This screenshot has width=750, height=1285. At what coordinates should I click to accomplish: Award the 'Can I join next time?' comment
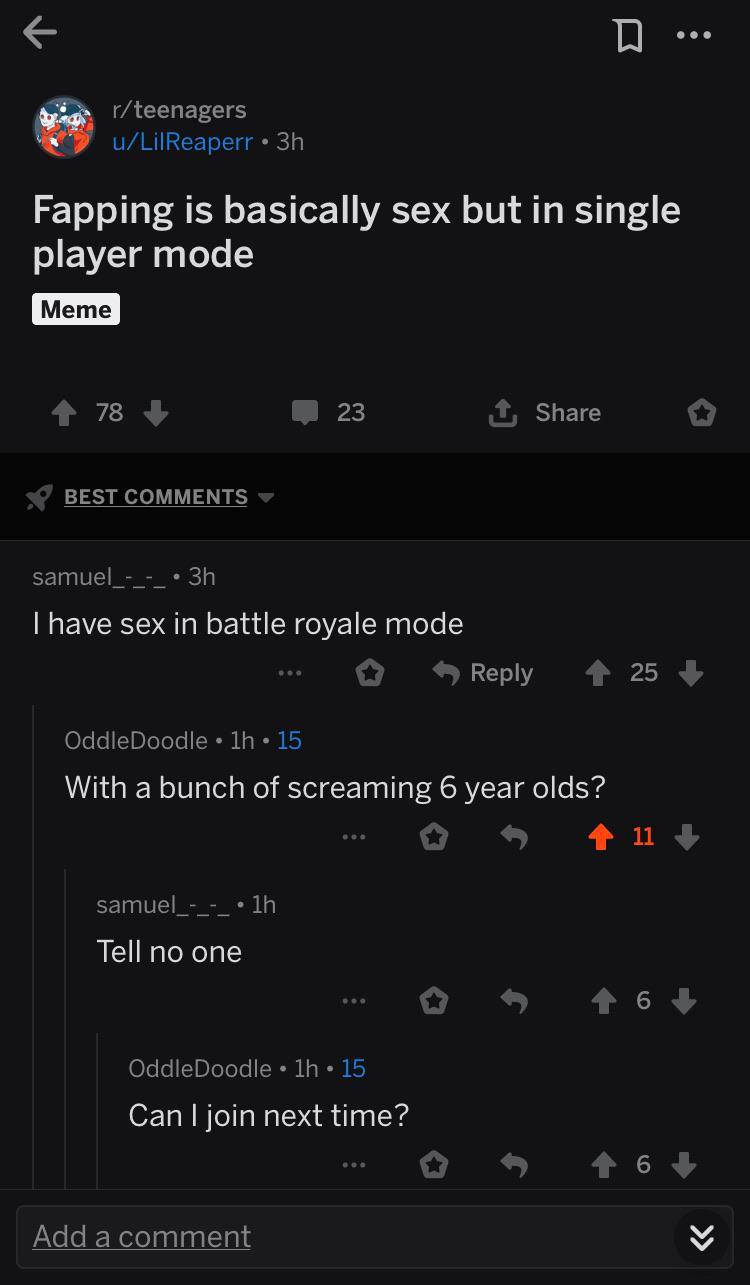click(433, 1164)
